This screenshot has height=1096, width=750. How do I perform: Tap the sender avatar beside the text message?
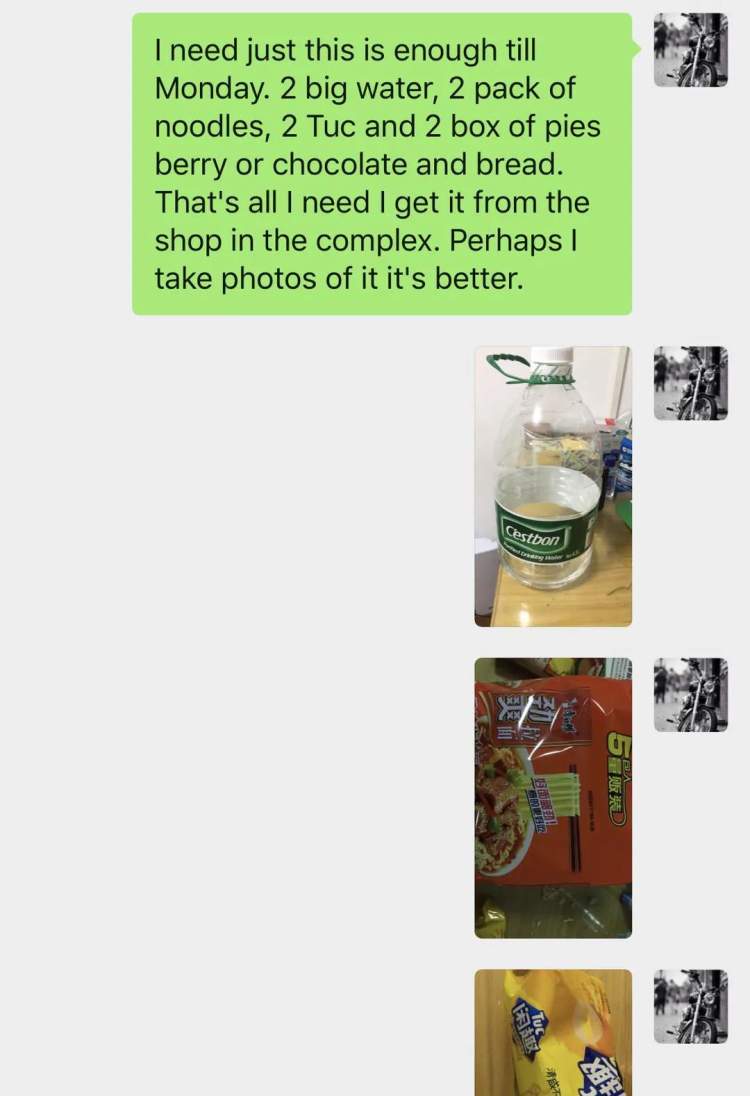pyautogui.click(x=690, y=50)
